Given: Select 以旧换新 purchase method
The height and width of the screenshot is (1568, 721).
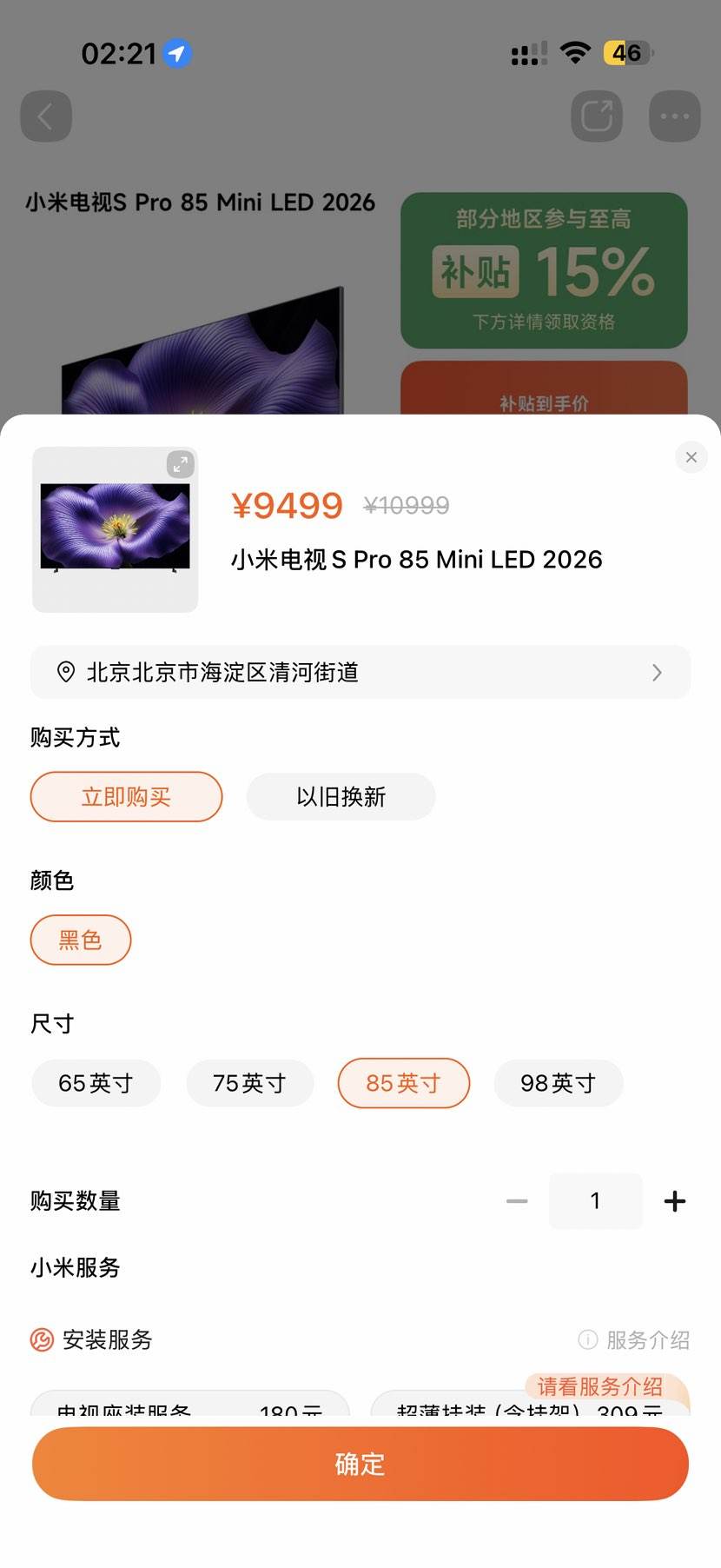Looking at the screenshot, I should point(341,796).
